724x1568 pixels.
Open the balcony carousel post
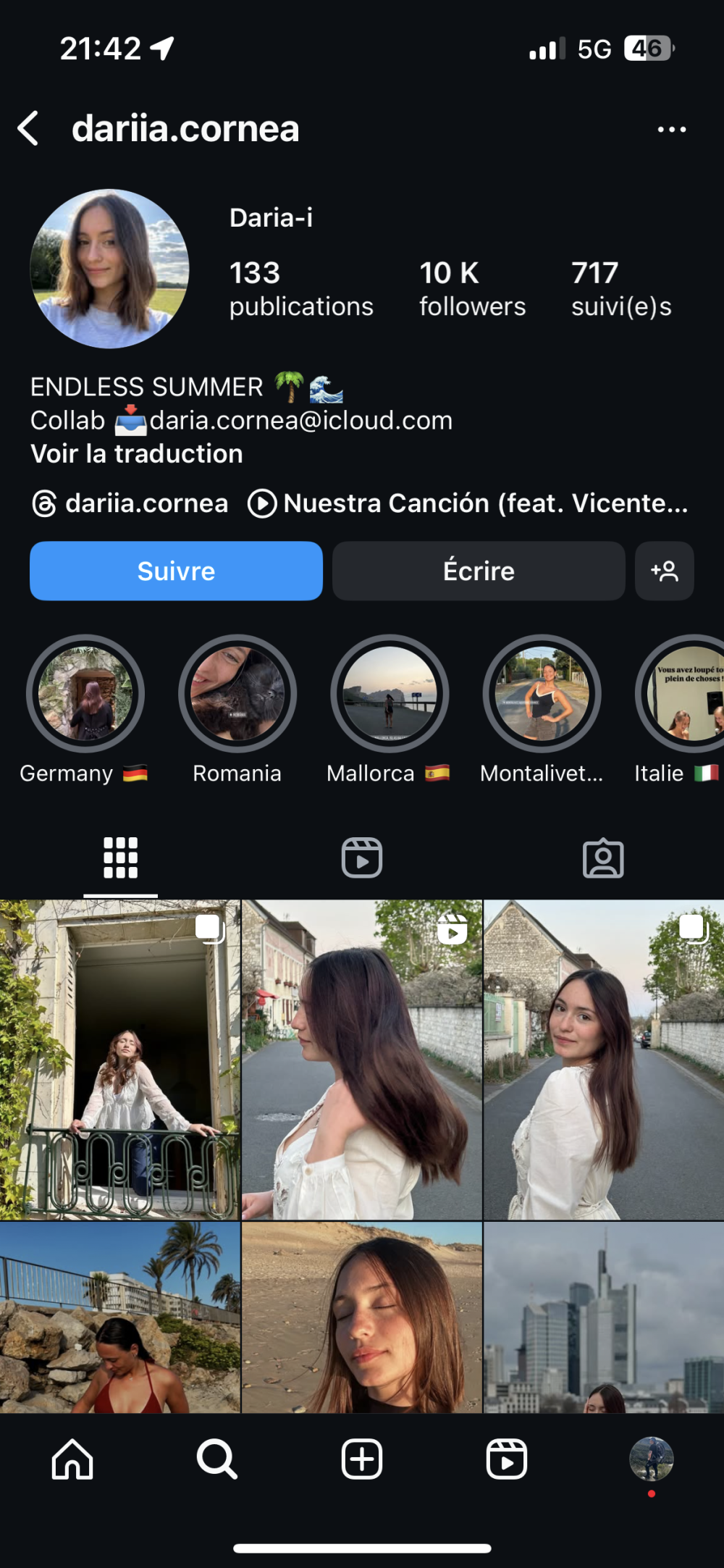coord(120,1060)
